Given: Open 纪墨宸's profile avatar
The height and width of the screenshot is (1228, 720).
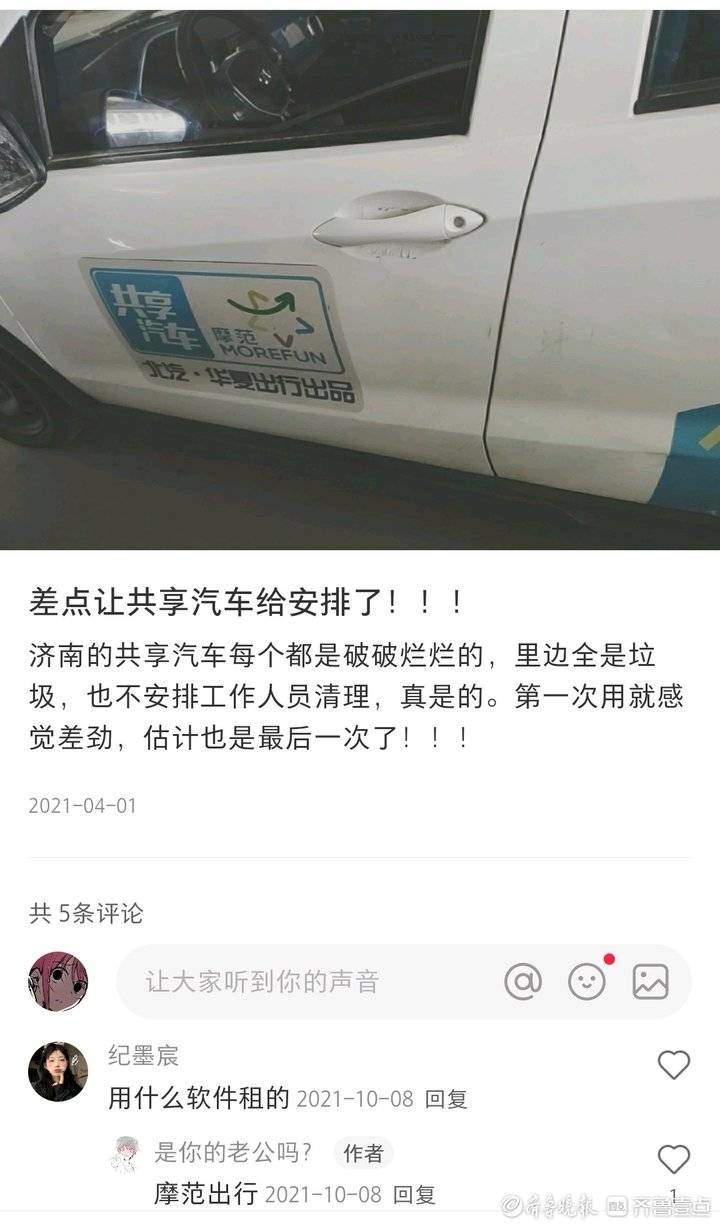Looking at the screenshot, I should [58, 1071].
